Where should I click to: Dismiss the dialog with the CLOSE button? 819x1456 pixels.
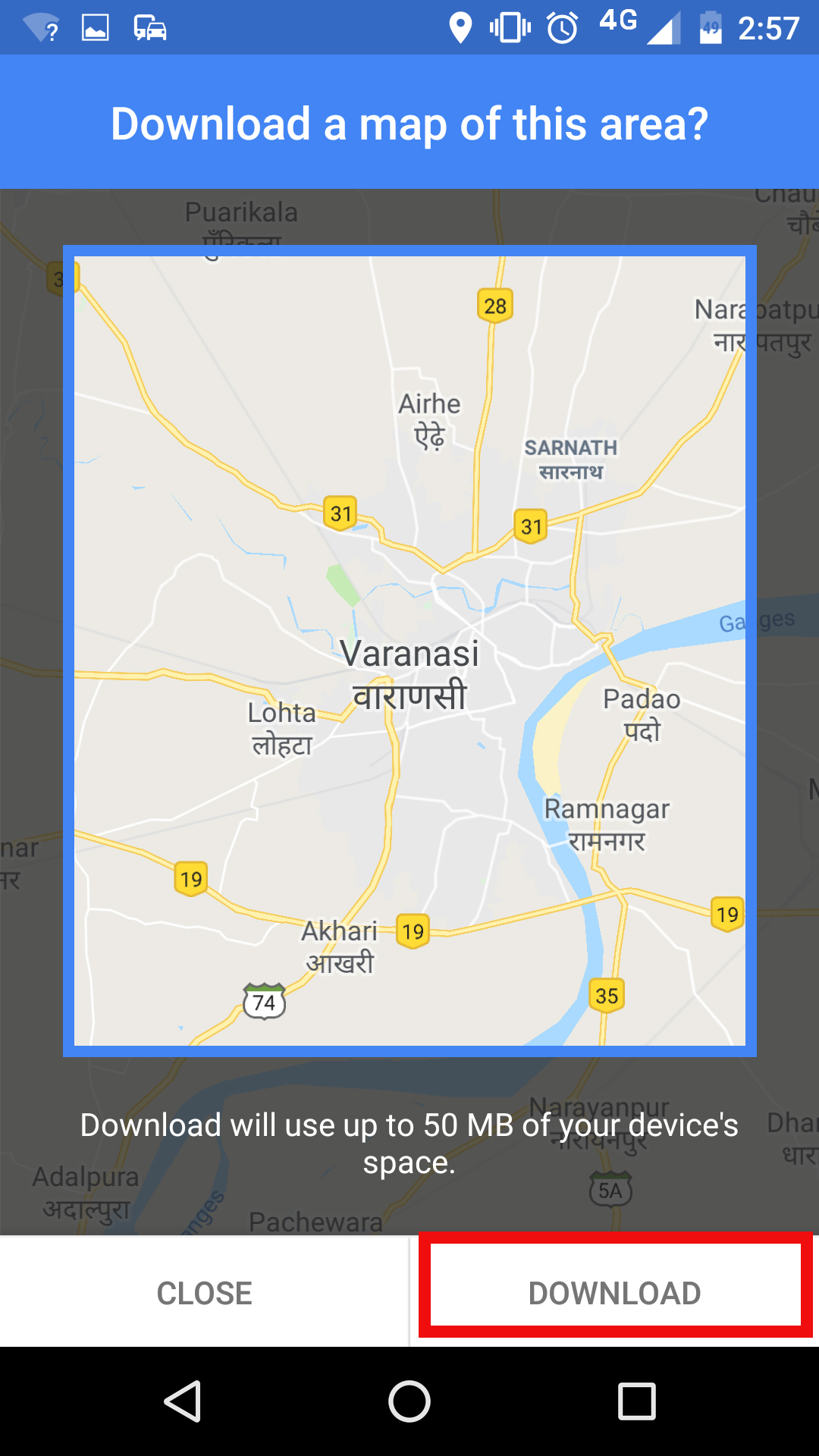tap(204, 1293)
